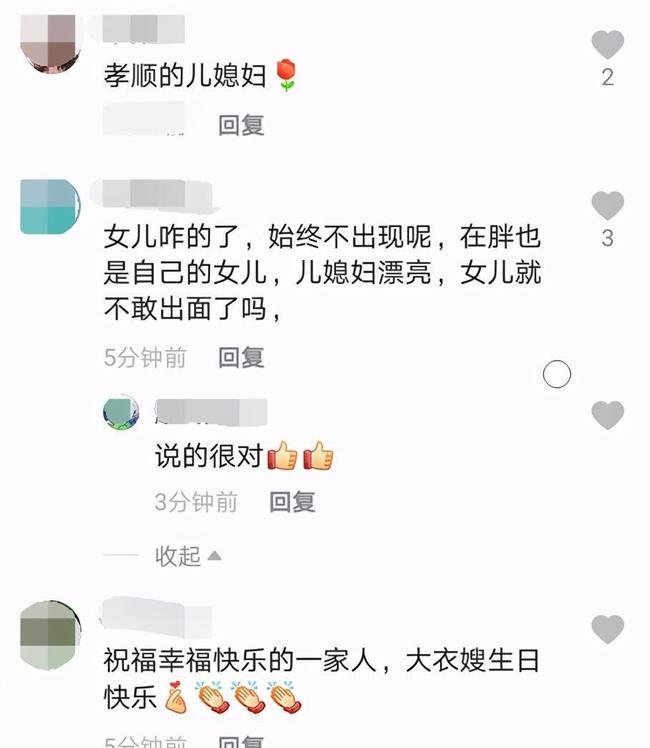Reply to the comment about 女儿不敢出面
This screenshot has height=748, width=650.
tap(241, 357)
